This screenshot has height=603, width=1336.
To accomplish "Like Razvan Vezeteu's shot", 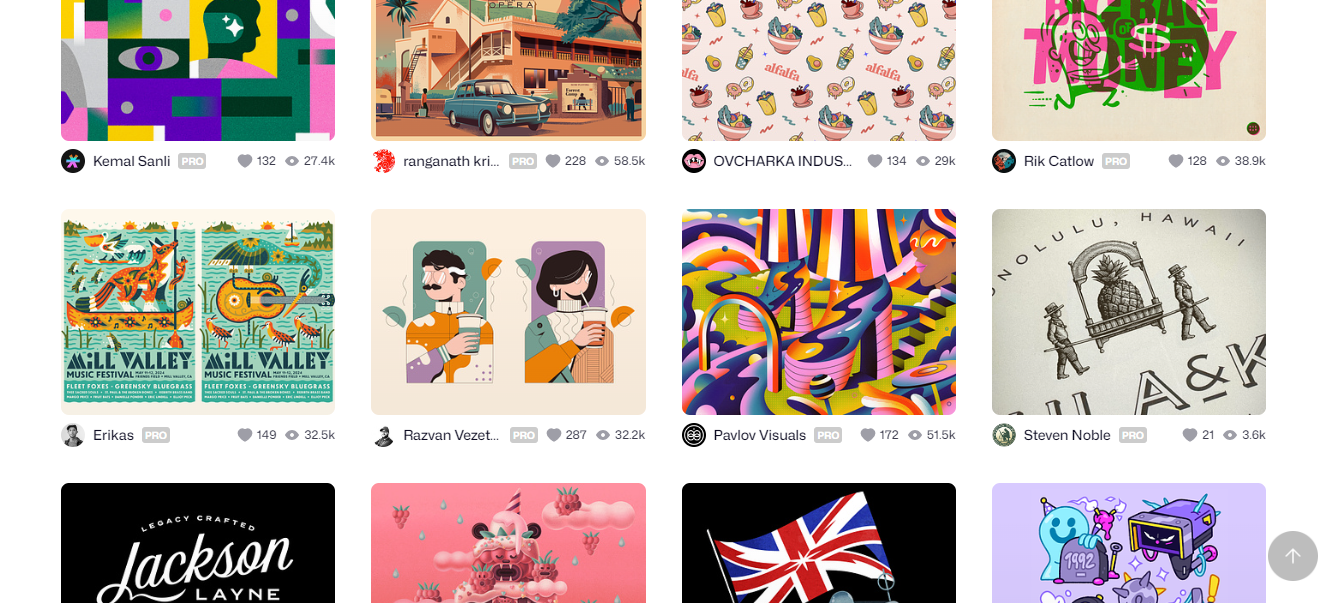I will pyautogui.click(x=554, y=435).
